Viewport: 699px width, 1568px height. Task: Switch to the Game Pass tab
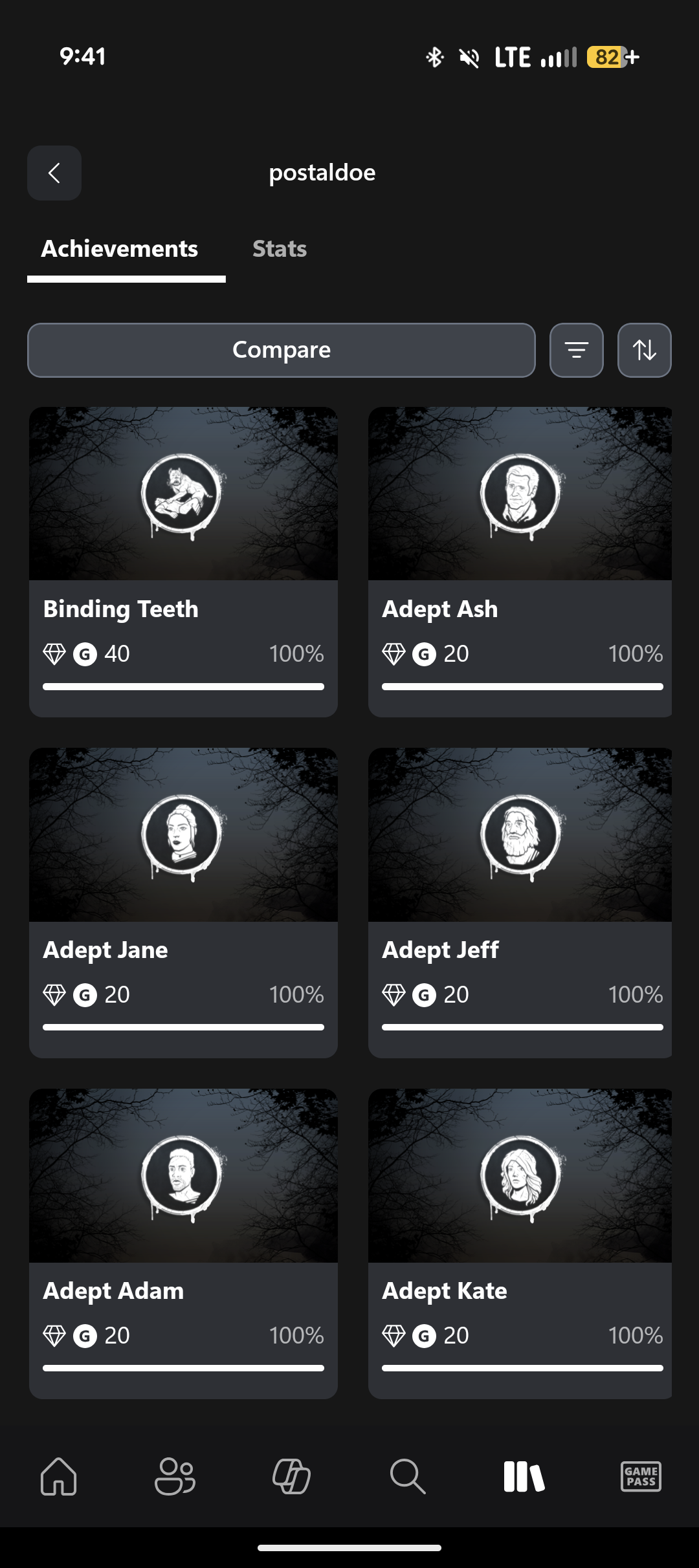coord(641,1476)
